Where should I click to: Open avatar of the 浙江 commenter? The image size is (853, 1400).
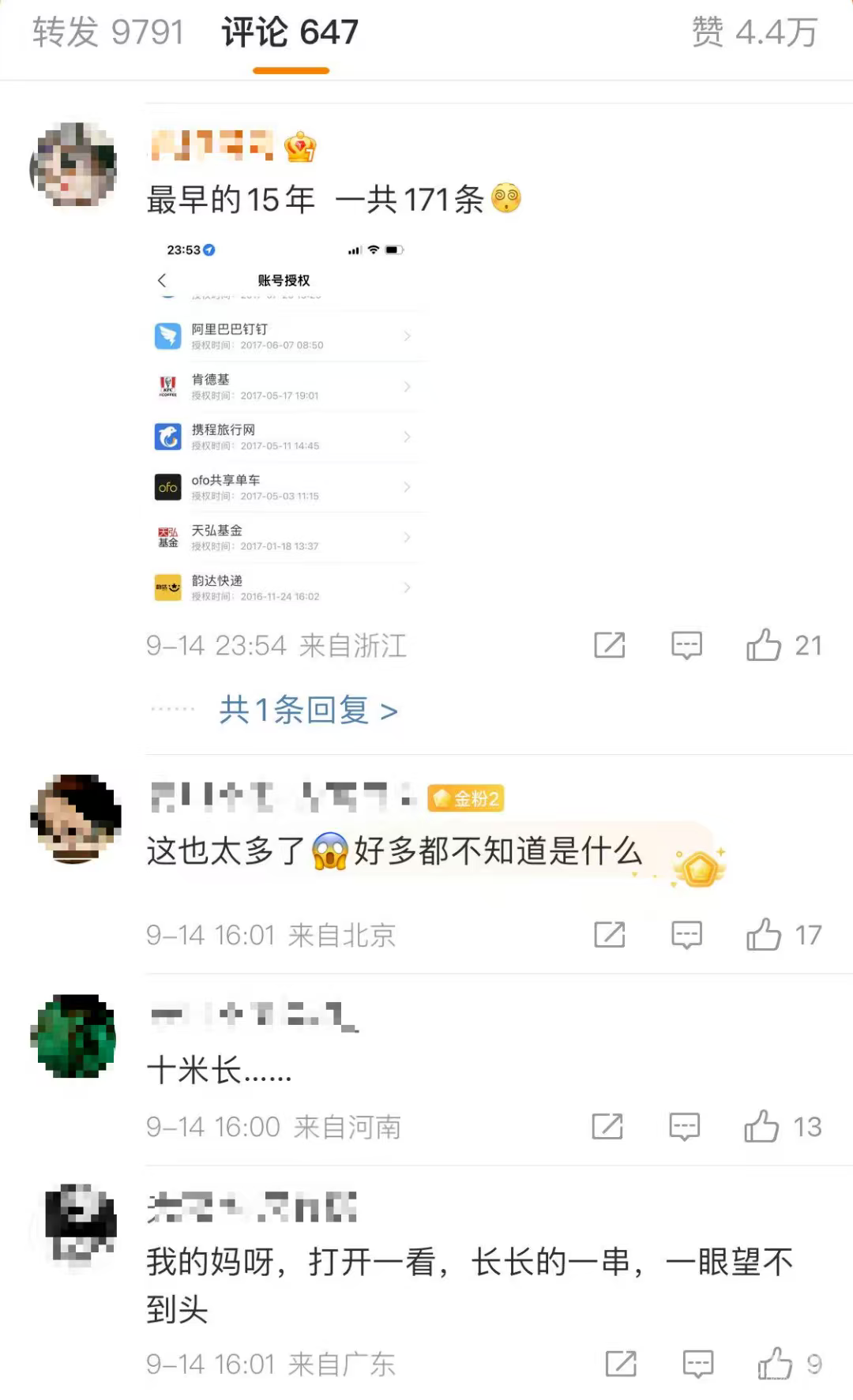[x=73, y=165]
